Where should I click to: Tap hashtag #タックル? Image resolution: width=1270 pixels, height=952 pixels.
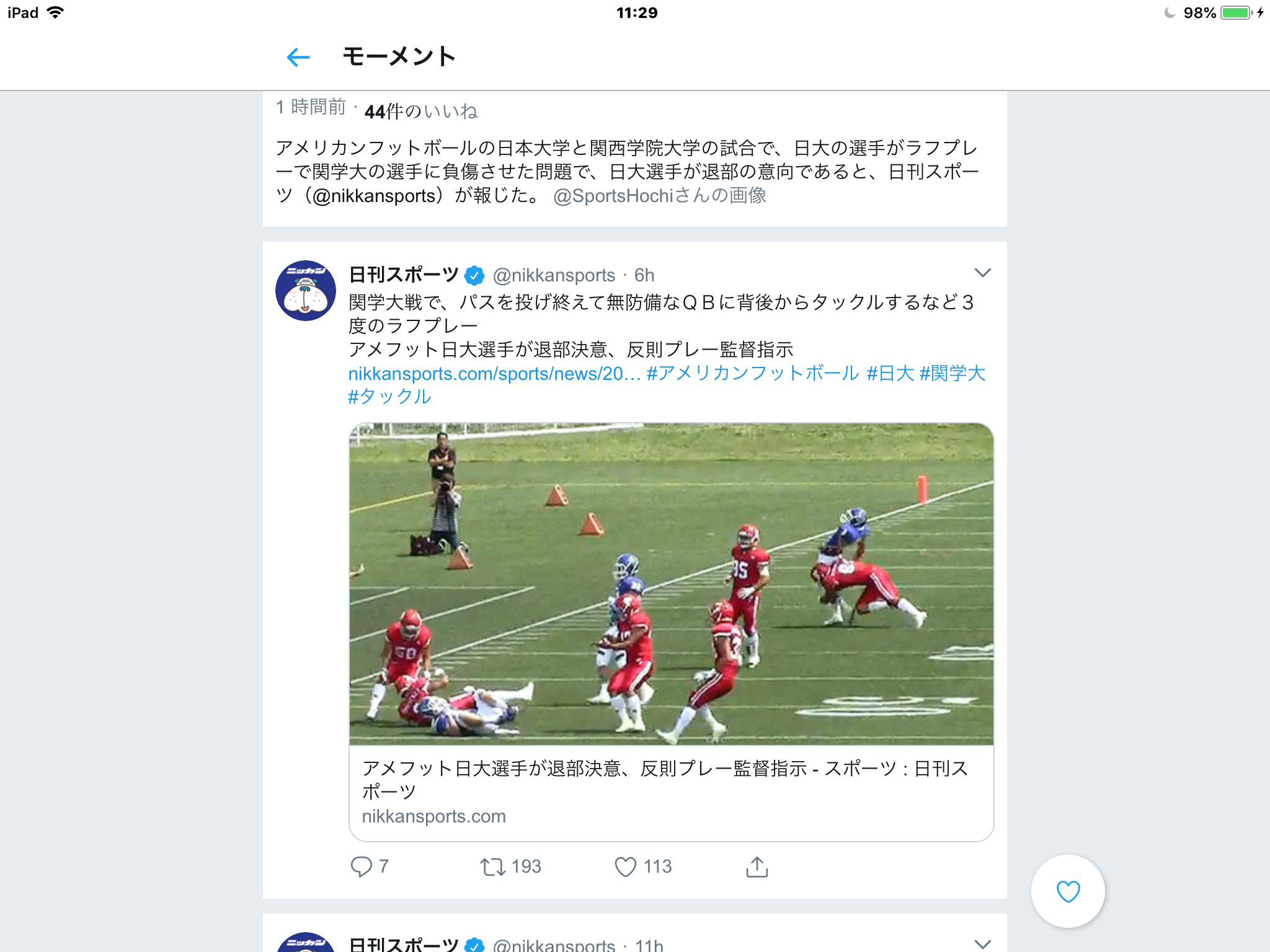click(x=389, y=397)
